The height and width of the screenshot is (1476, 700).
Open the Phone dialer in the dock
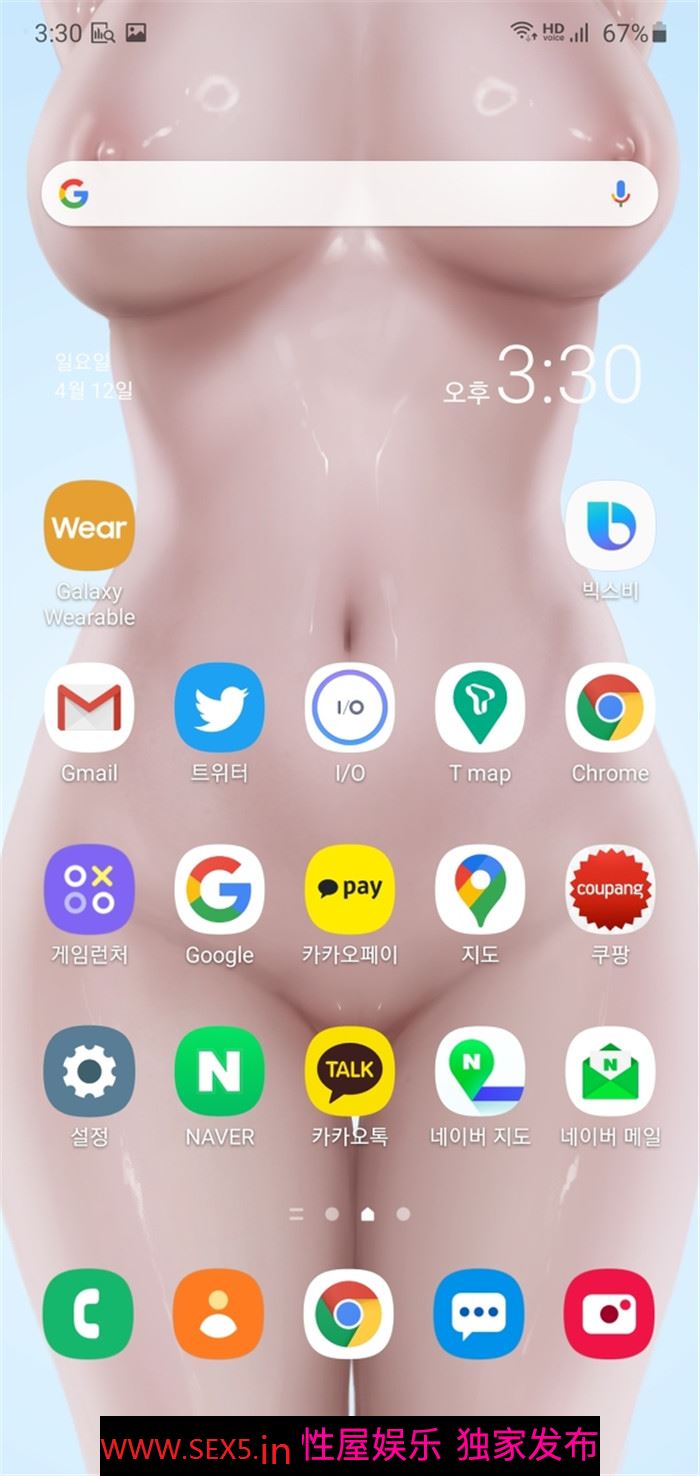[89, 1314]
